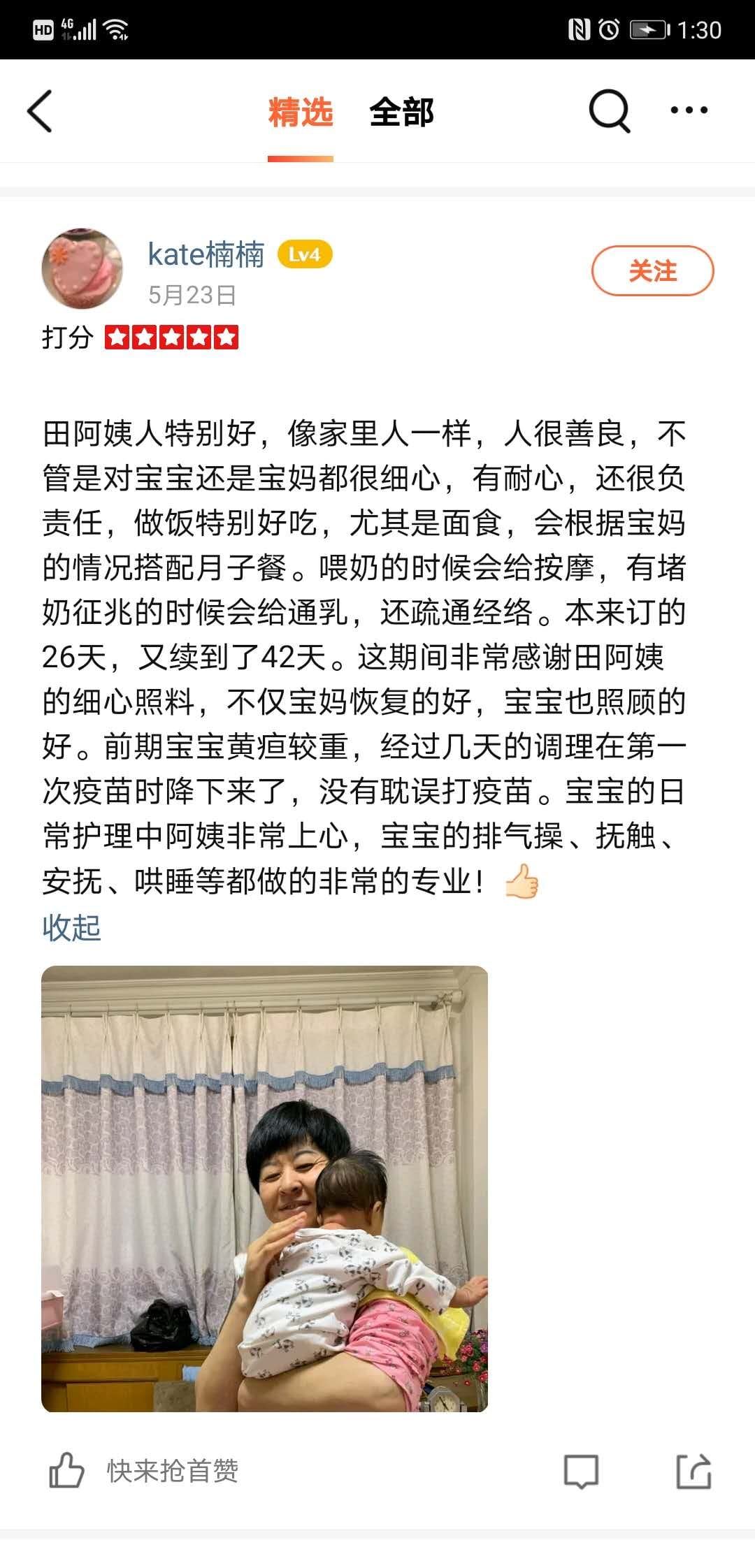Tap the username kate楠楠
The image size is (755, 1568).
click(206, 254)
